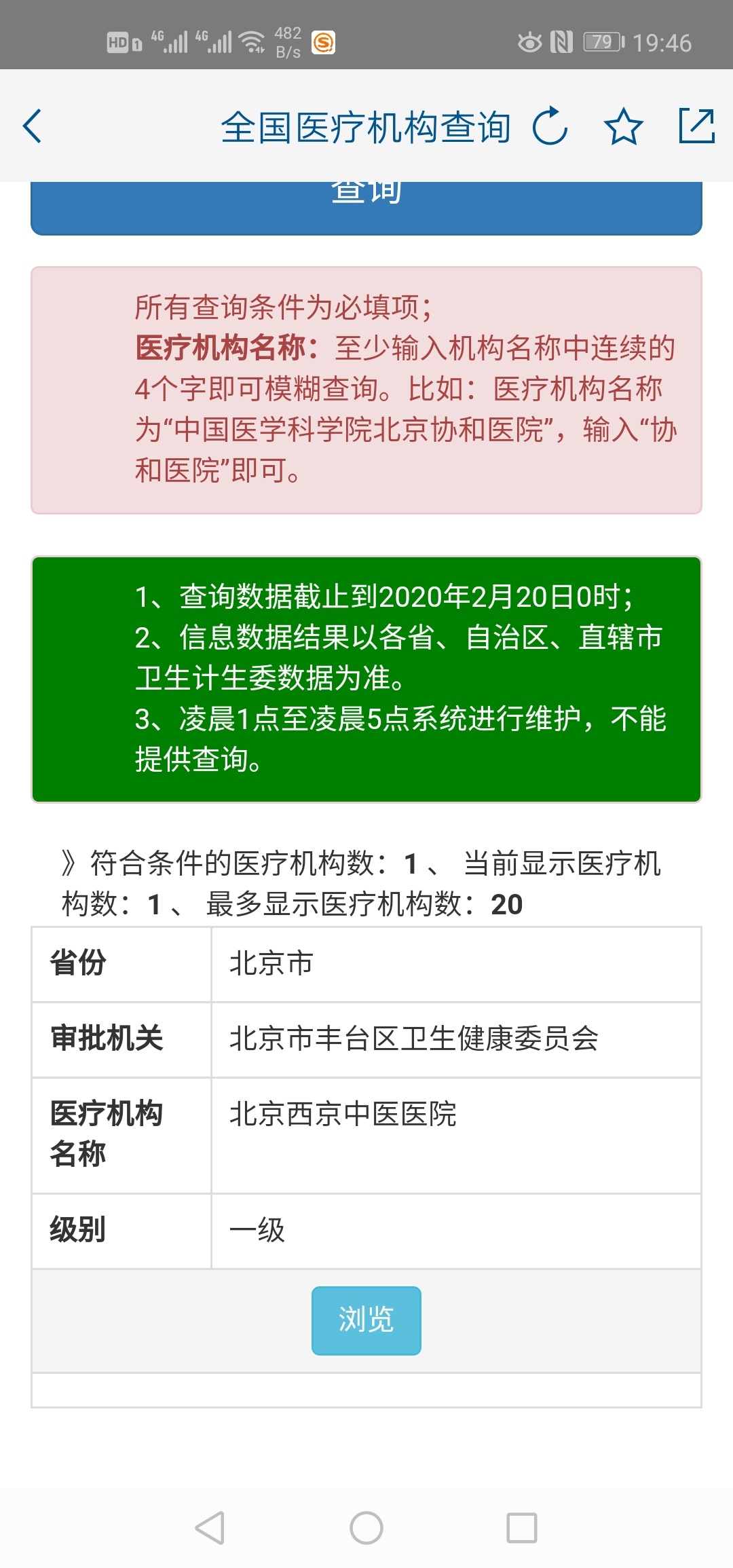Tap the system back triangle
The width and height of the screenshot is (733, 1568).
point(210,1528)
